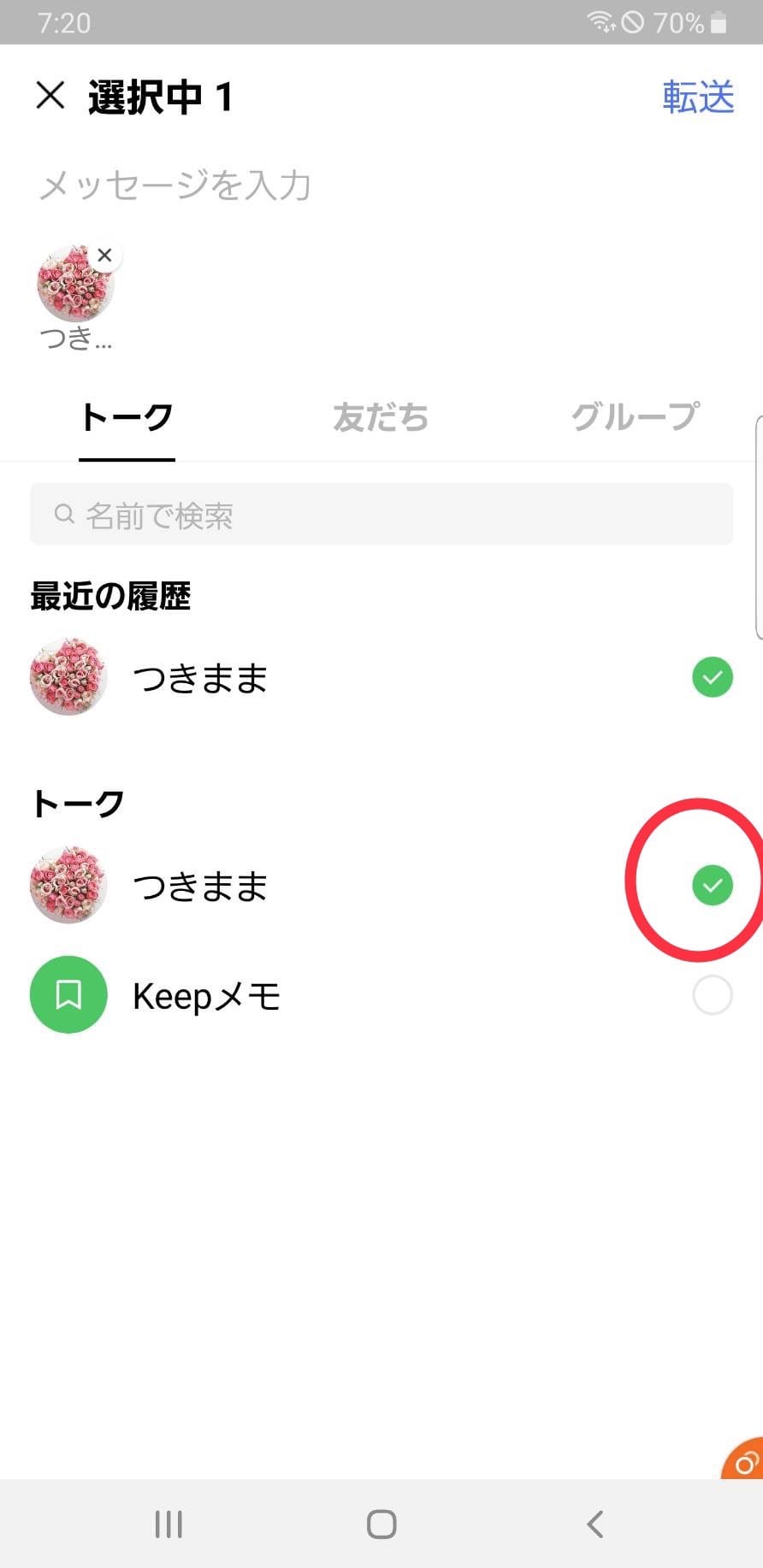
Task: Uncheck つきまま under 最近の履歴
Action: click(712, 678)
